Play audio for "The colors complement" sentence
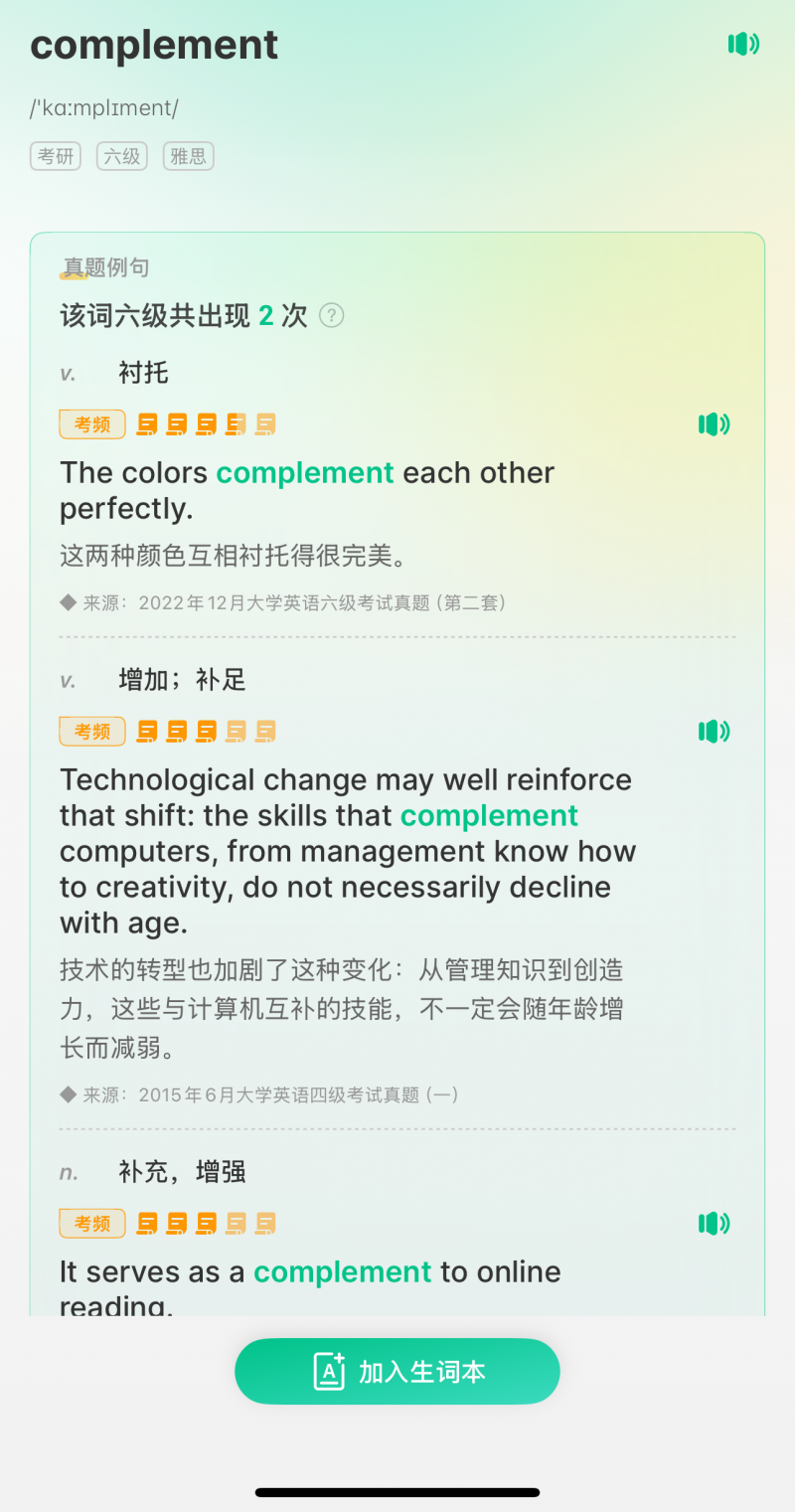 (x=714, y=424)
